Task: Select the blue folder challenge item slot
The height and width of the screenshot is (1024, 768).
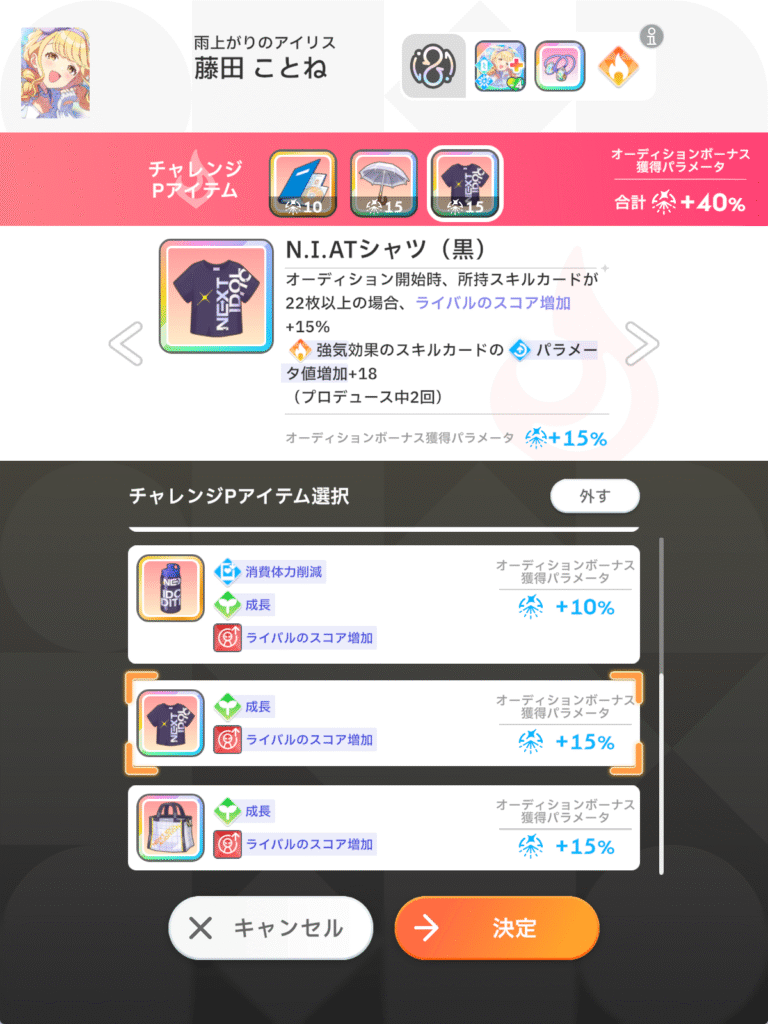Action: [x=304, y=184]
